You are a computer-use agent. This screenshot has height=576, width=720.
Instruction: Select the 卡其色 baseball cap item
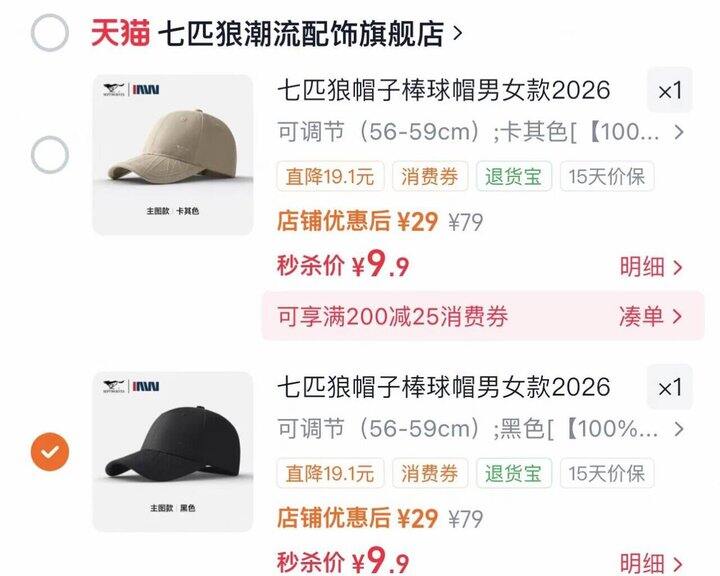[50, 155]
